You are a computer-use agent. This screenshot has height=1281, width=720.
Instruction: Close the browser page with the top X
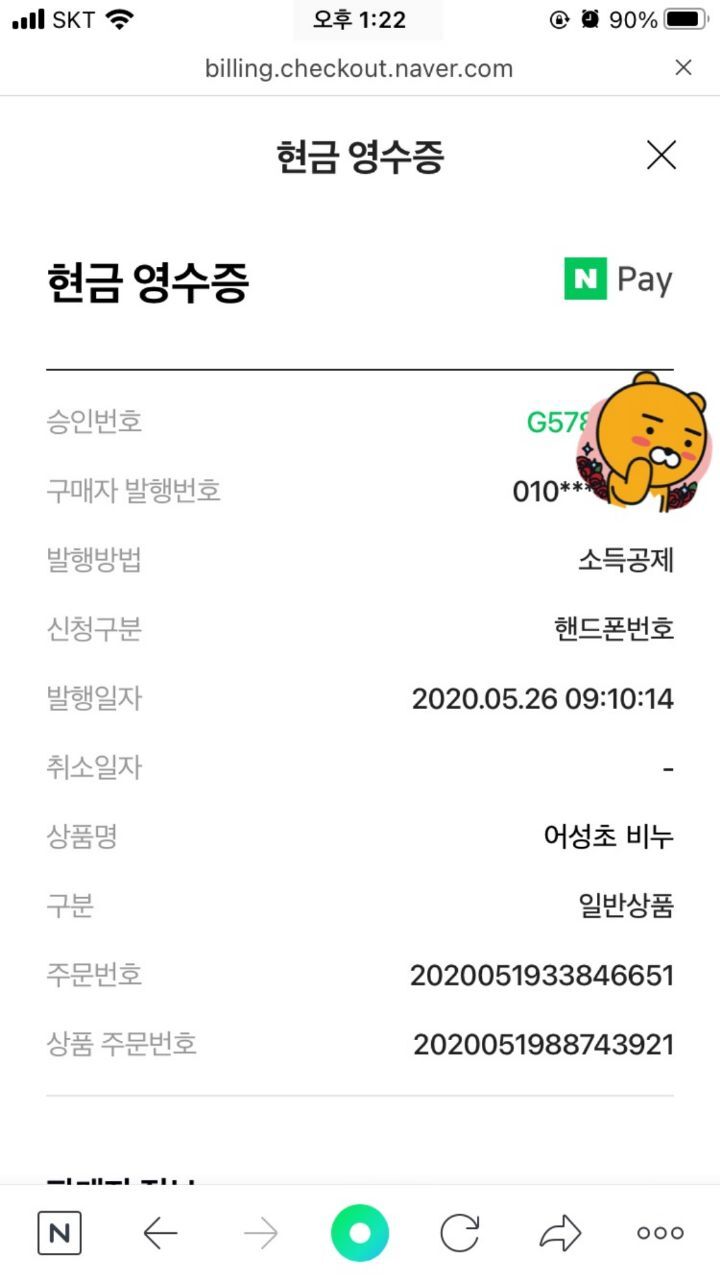[683, 68]
